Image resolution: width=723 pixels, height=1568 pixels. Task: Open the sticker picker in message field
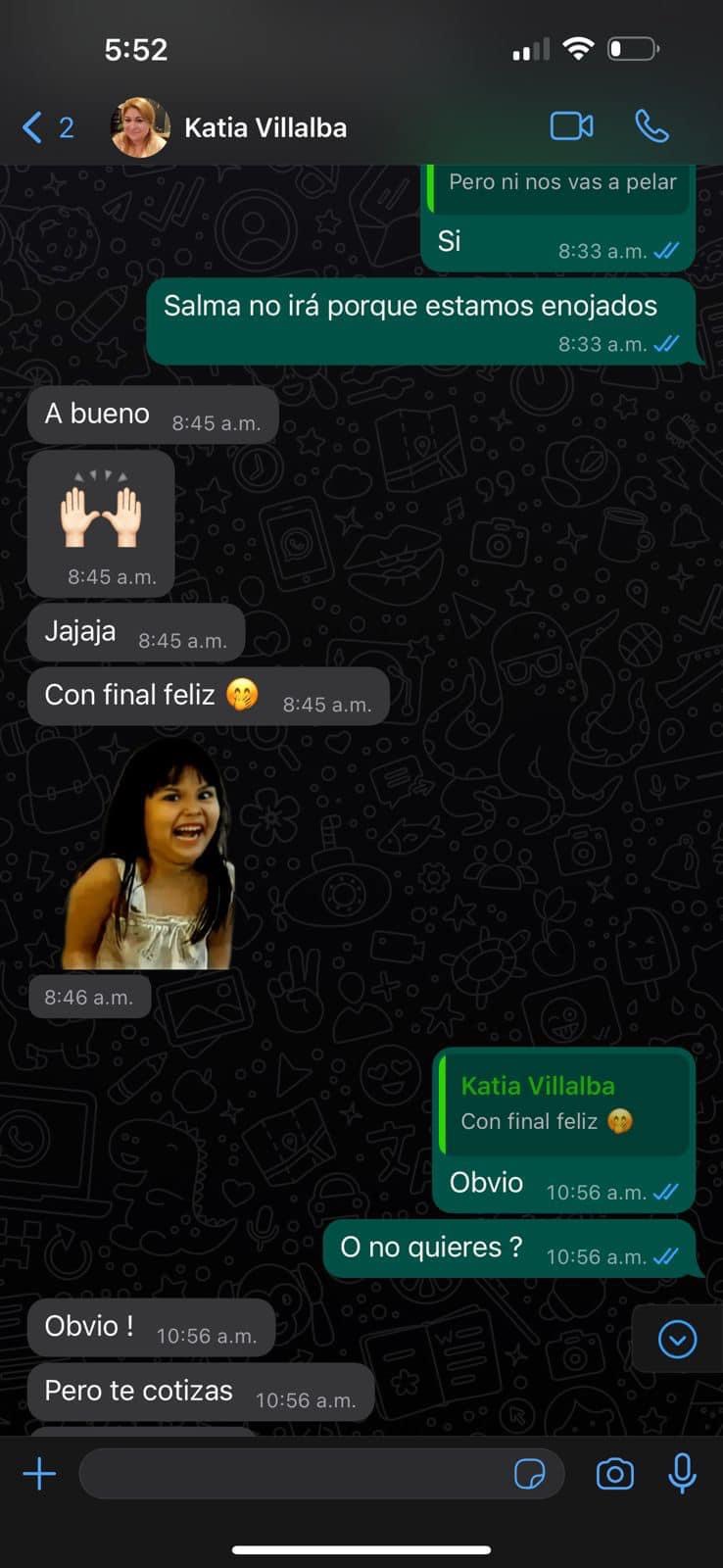(x=530, y=1474)
